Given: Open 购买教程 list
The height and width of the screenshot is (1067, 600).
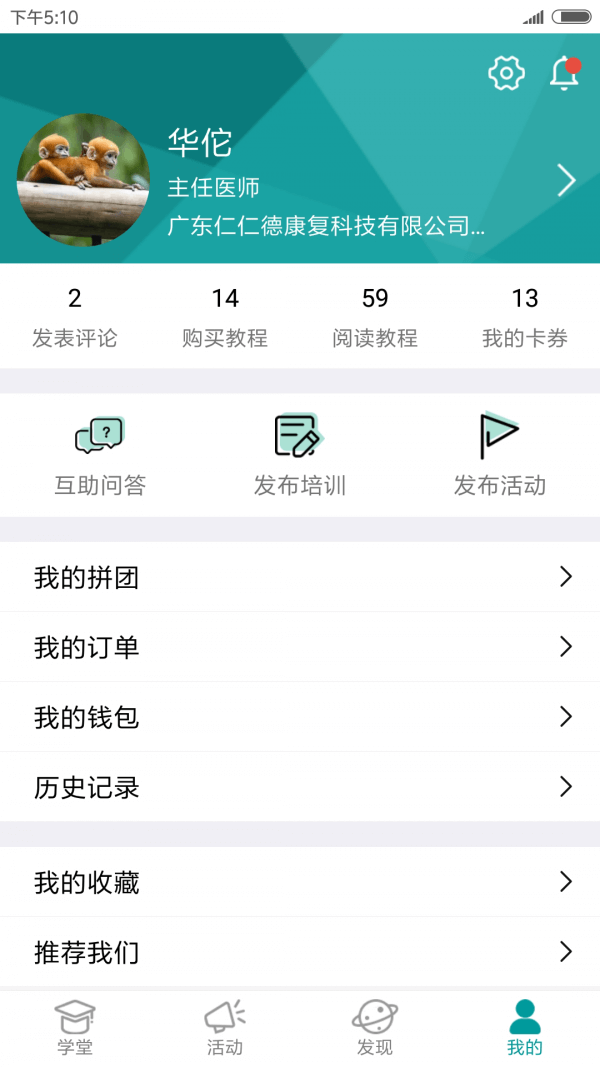Looking at the screenshot, I should (225, 317).
